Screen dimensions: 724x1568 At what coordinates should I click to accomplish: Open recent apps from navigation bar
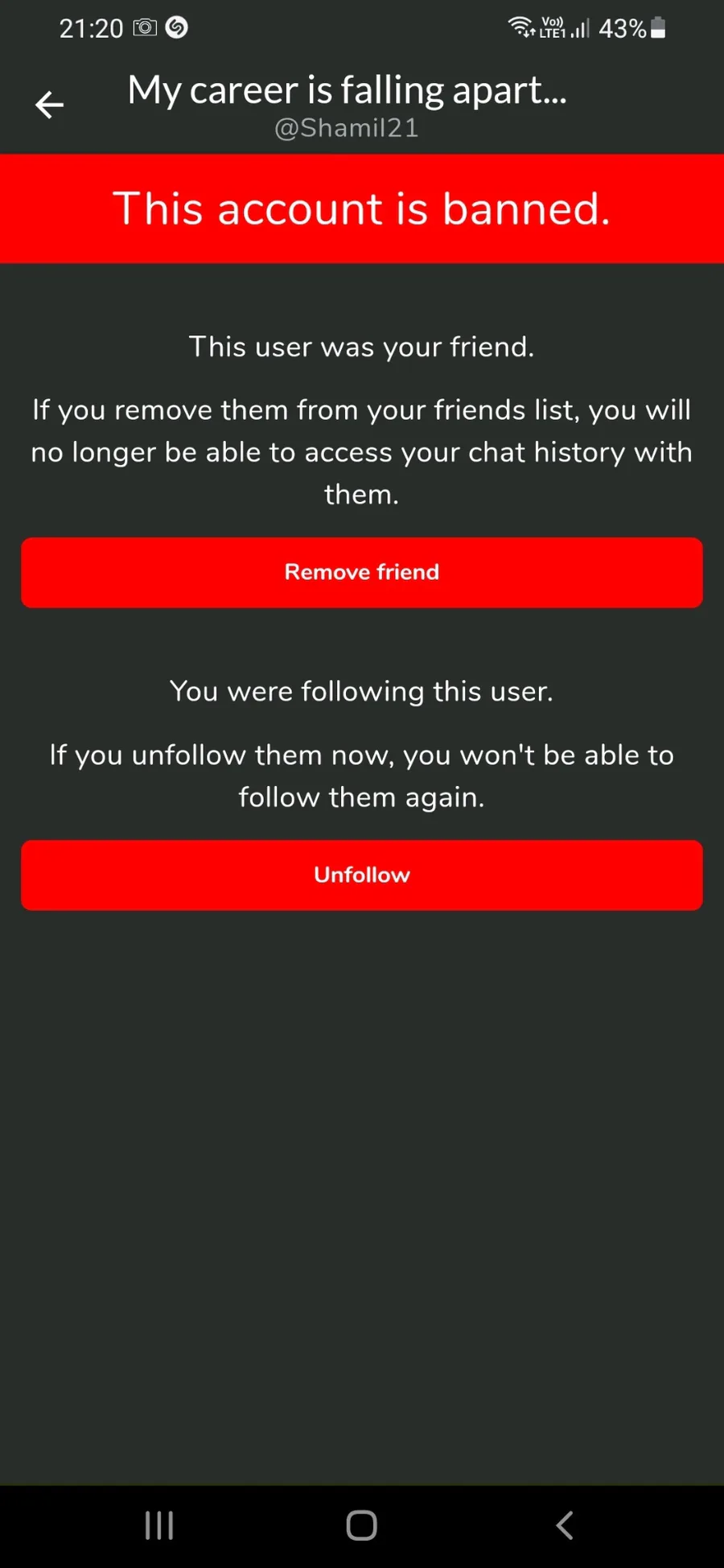tap(159, 1525)
